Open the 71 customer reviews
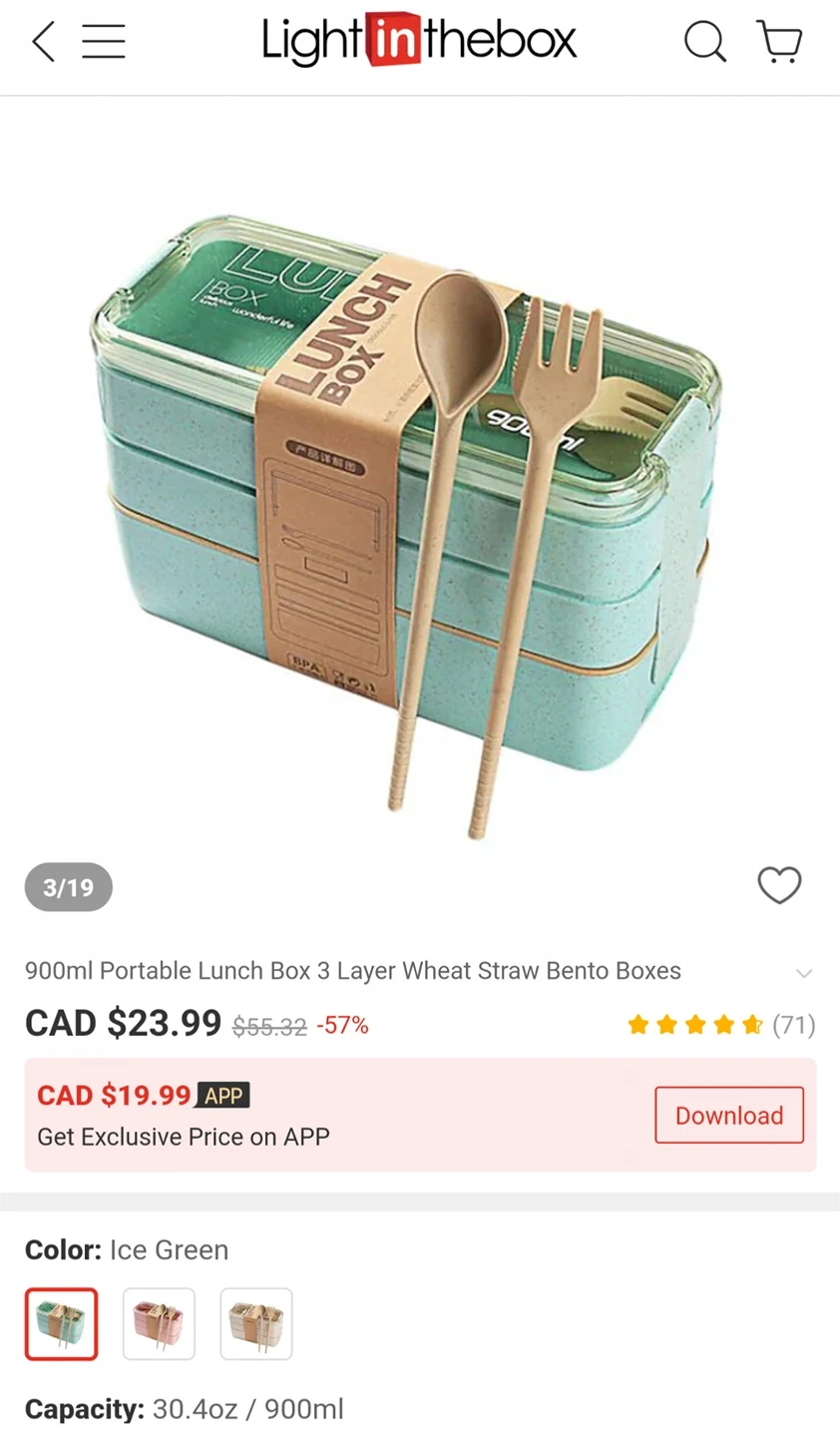Image resolution: width=840 pixels, height=1437 pixels. coord(721,1025)
